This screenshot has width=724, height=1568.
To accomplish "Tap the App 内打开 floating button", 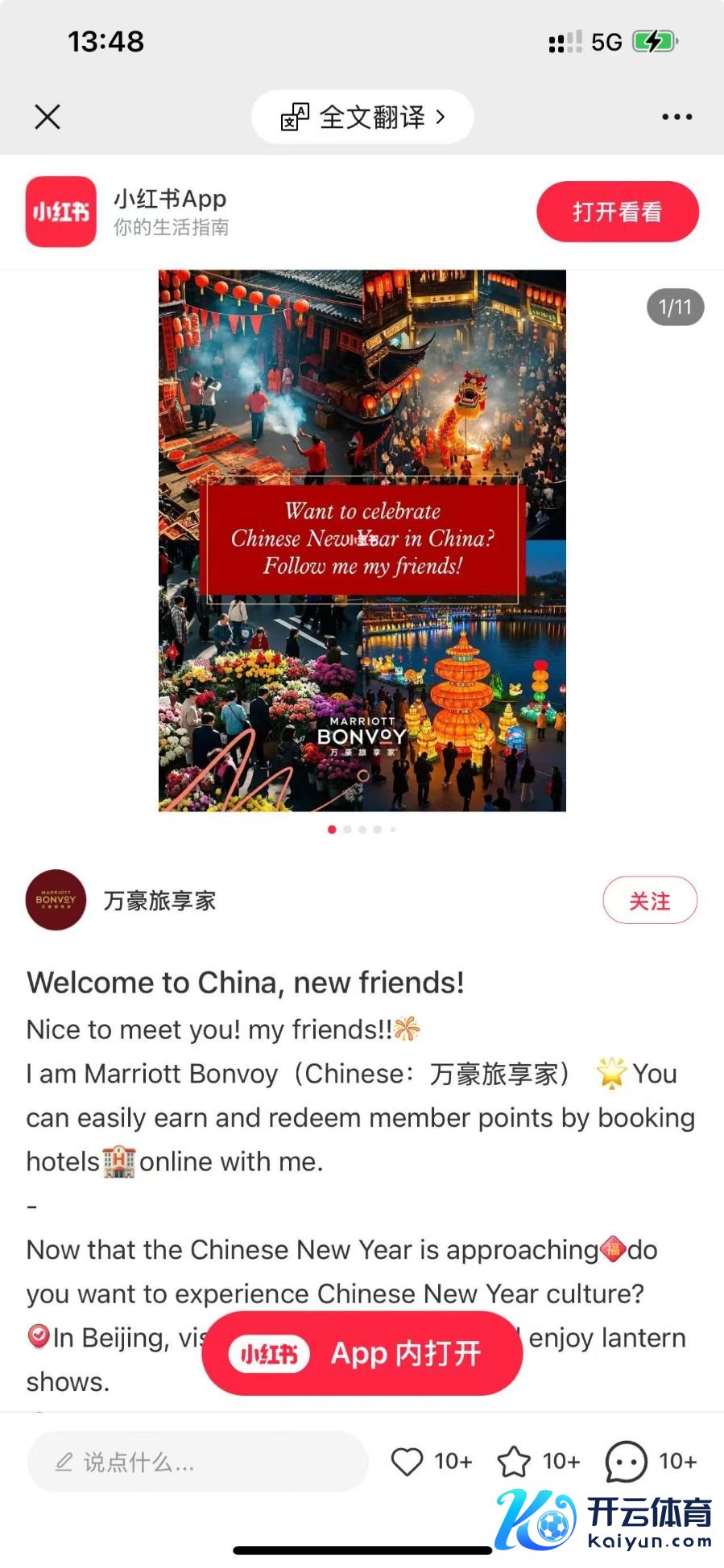I will point(362,1353).
